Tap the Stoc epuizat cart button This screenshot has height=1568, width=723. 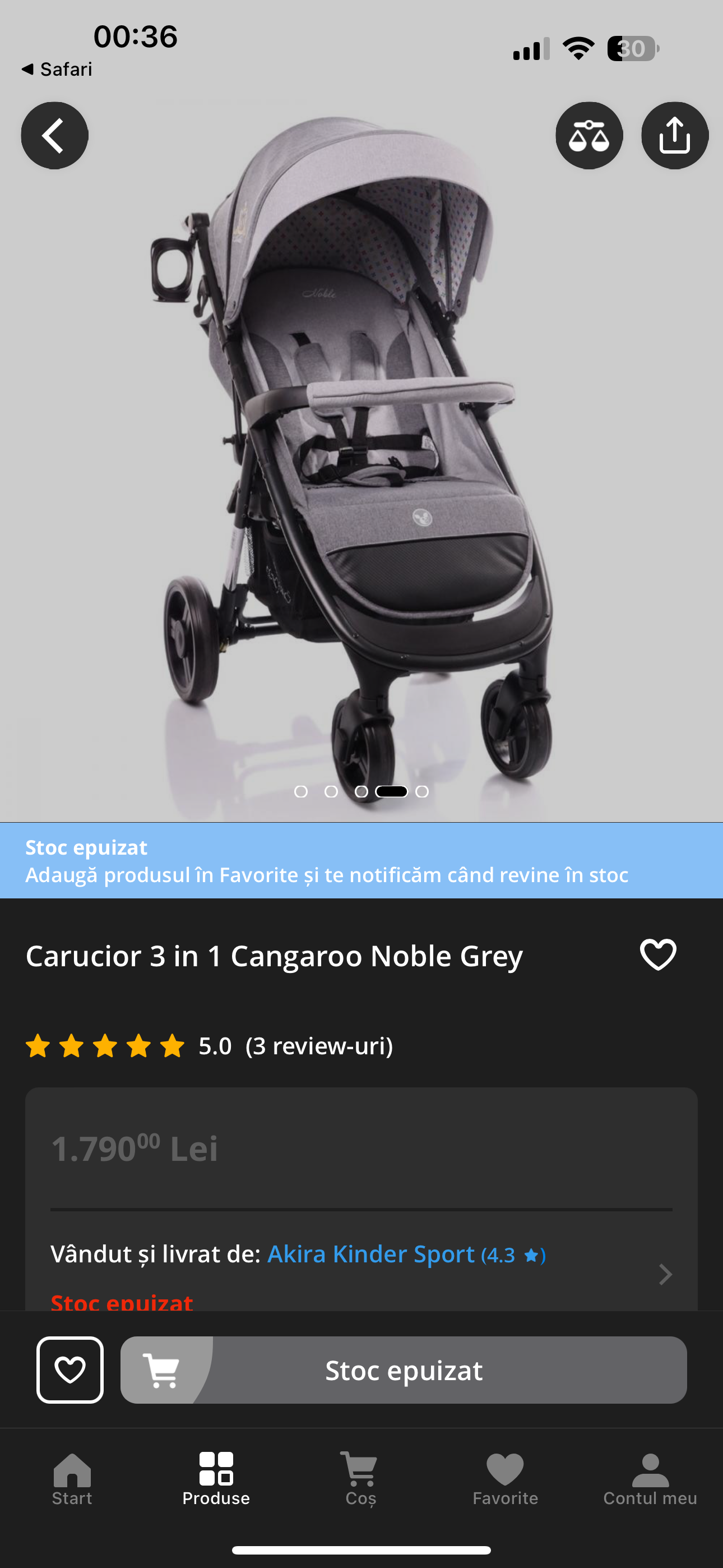[x=404, y=1369]
